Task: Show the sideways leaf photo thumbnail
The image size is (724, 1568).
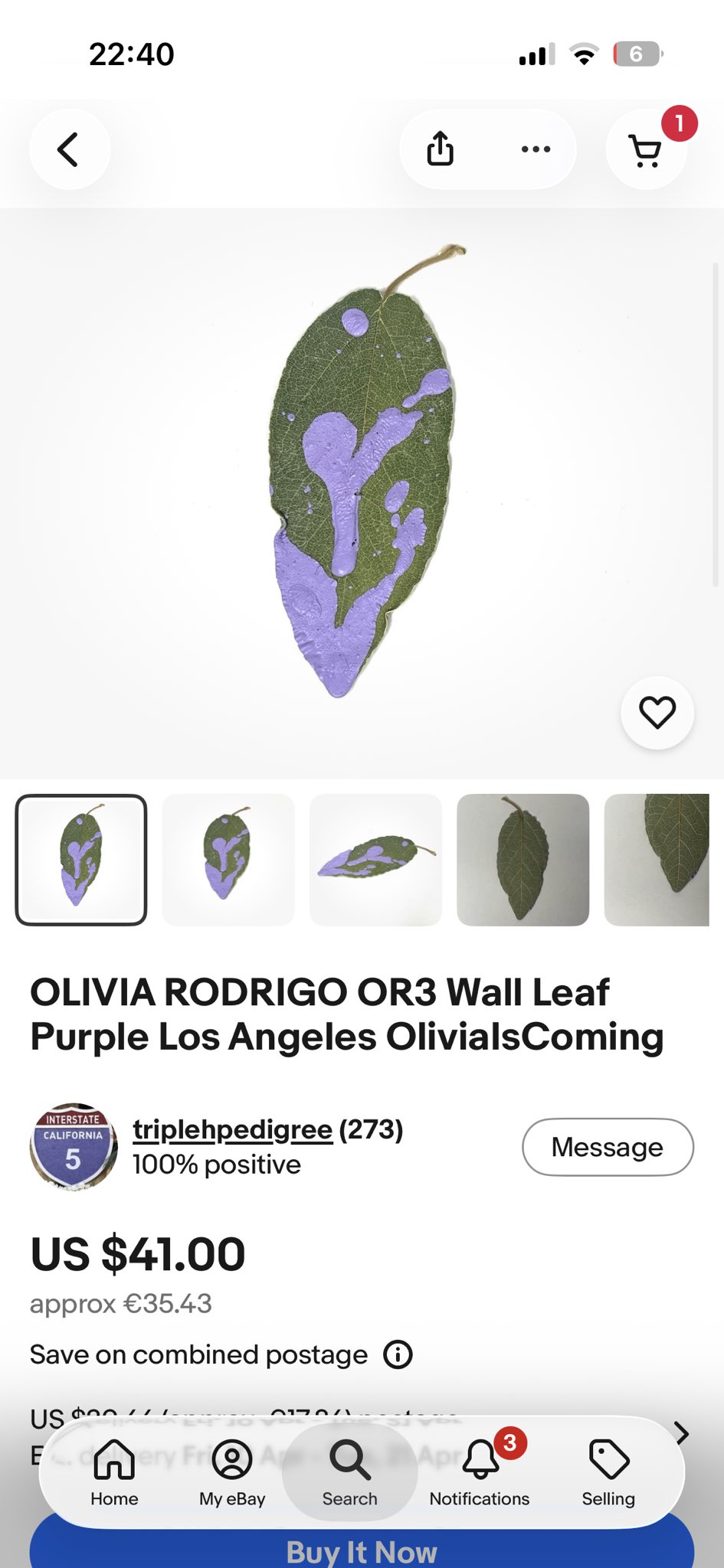Action: pos(375,860)
